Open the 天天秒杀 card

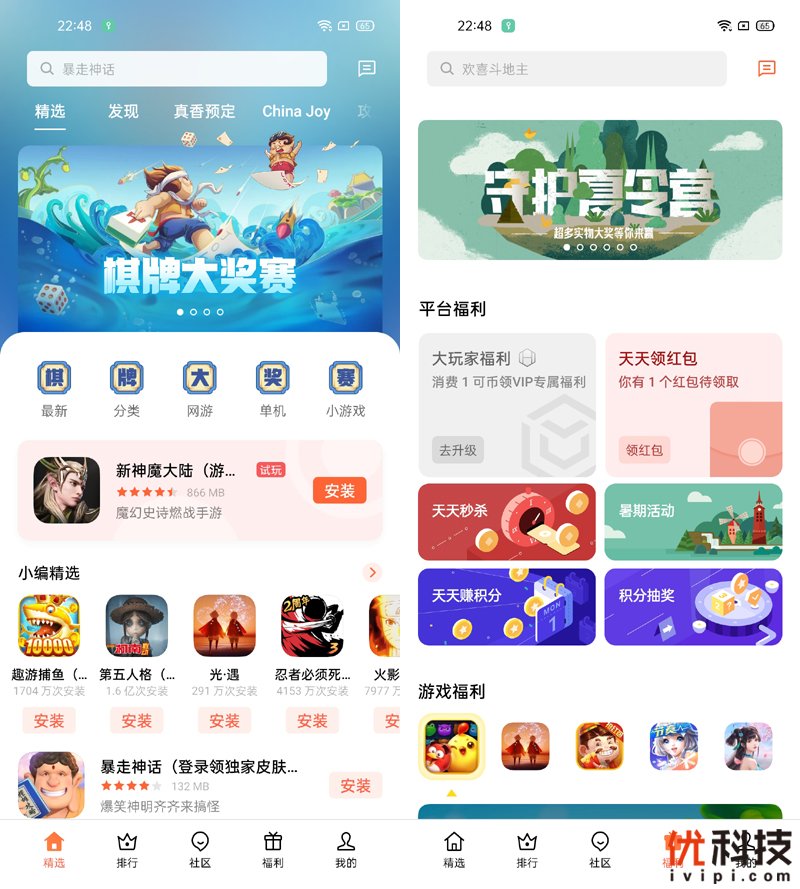pos(506,521)
